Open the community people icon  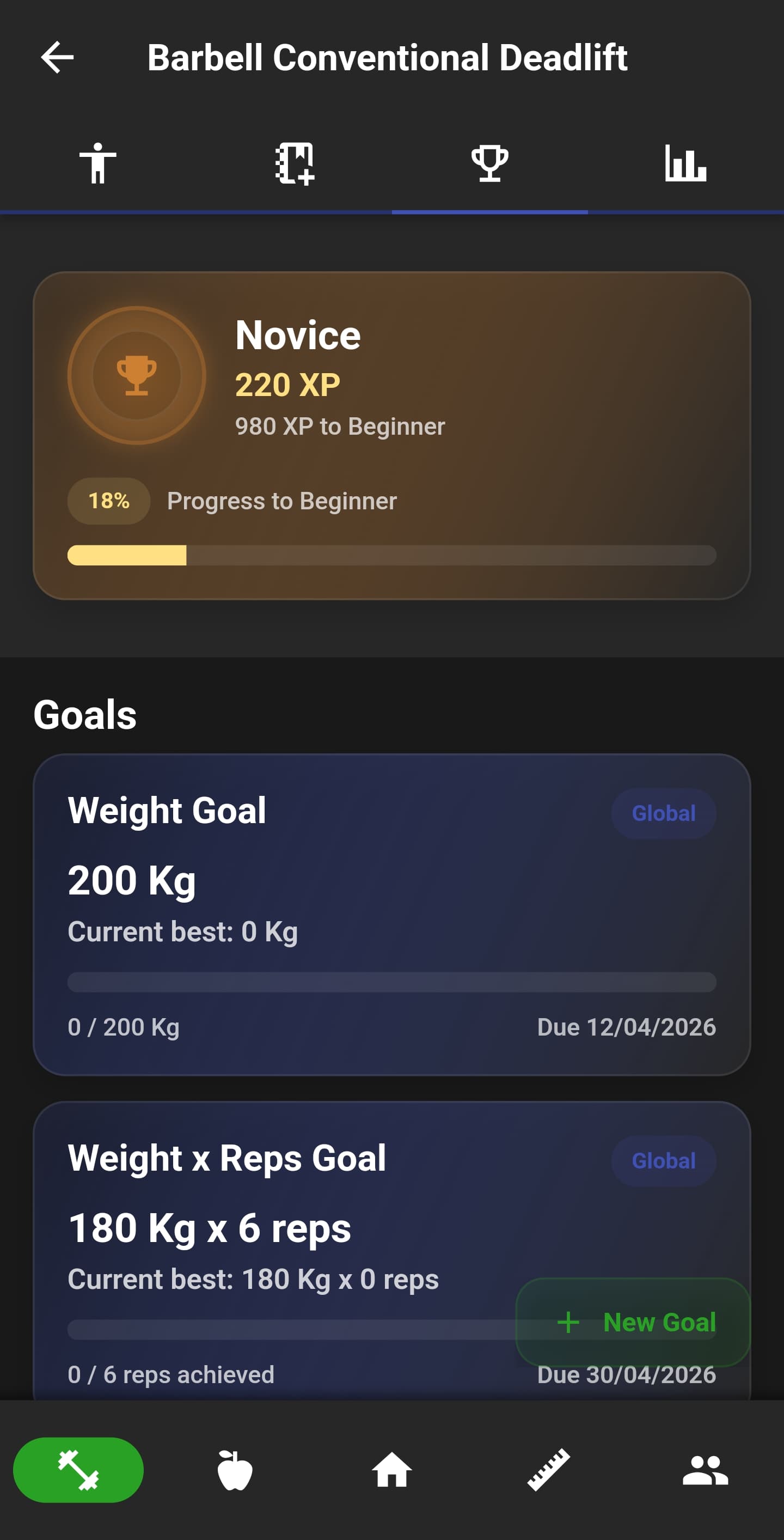tap(705, 1470)
